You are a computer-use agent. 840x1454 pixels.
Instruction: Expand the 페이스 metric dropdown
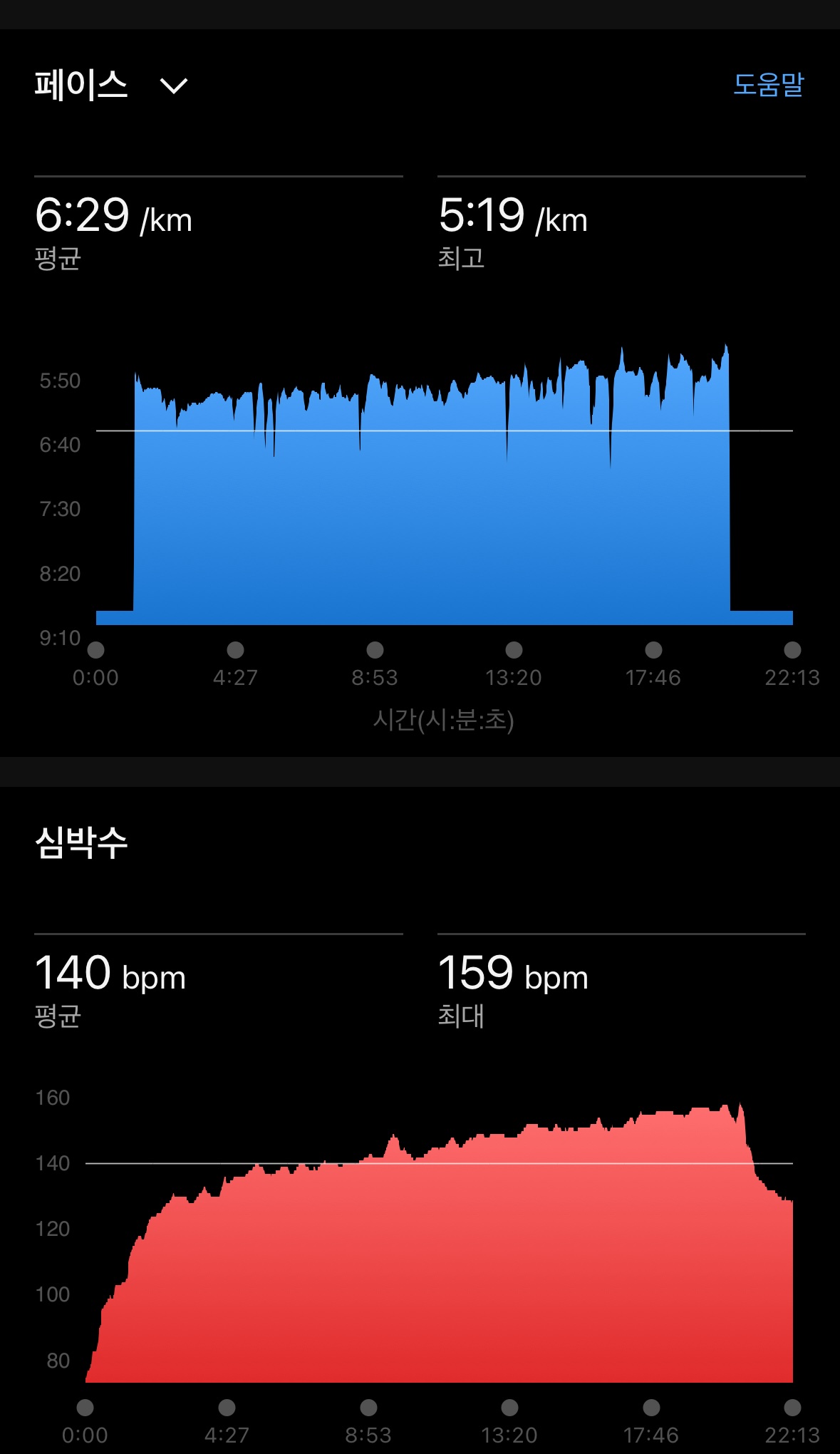tap(173, 86)
